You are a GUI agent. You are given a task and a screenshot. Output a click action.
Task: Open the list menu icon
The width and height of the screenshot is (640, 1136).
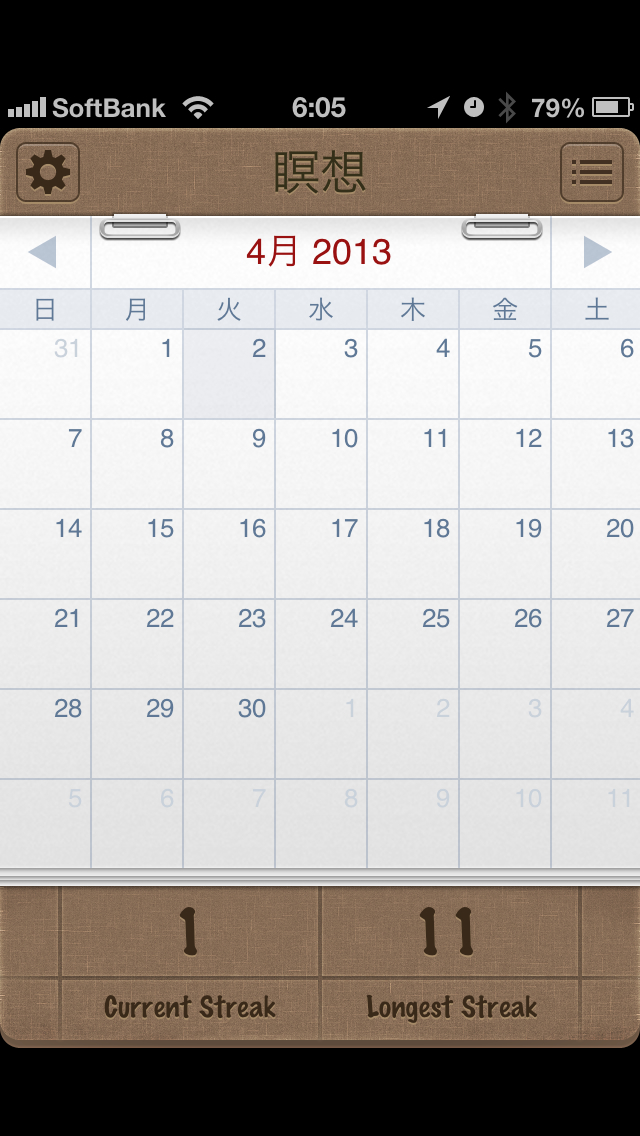click(591, 173)
